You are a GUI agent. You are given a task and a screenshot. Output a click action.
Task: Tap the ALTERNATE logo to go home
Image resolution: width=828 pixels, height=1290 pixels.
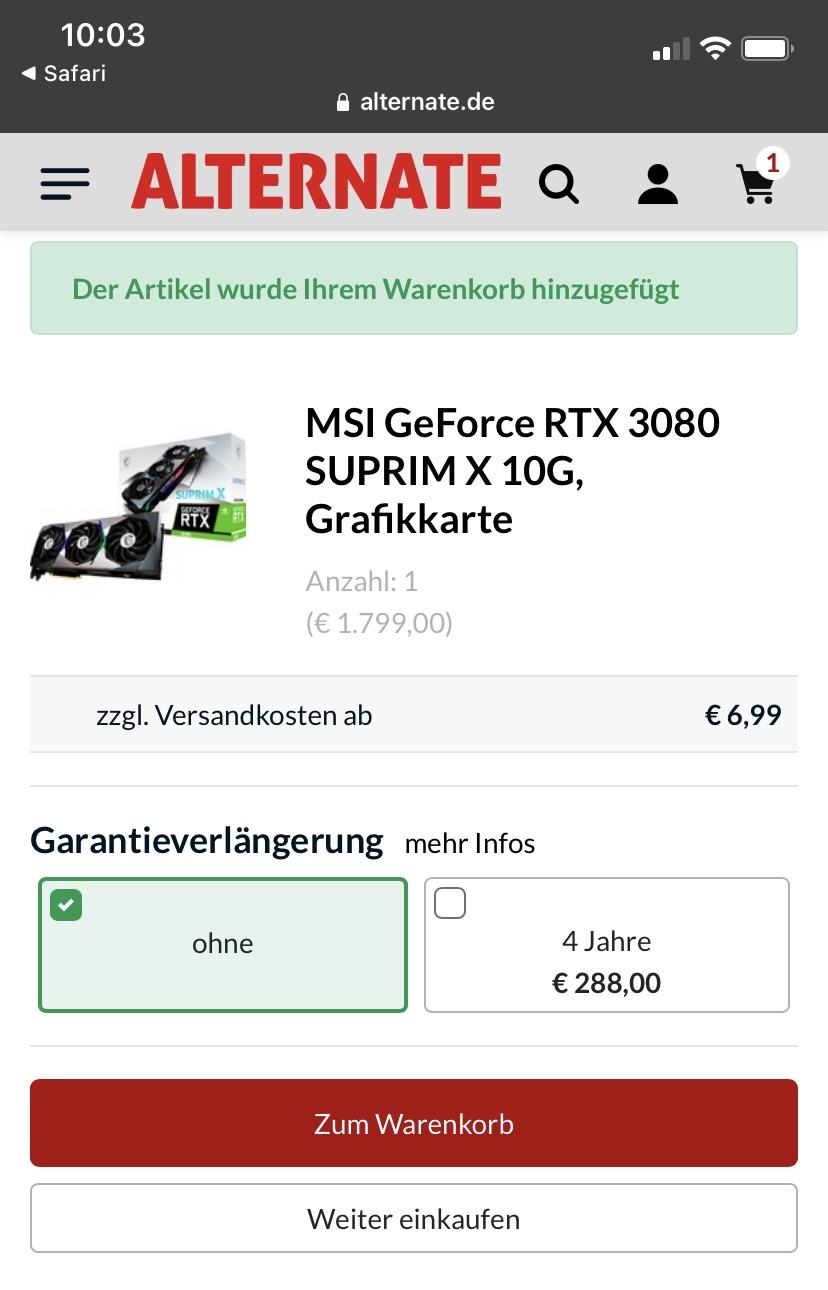click(316, 182)
